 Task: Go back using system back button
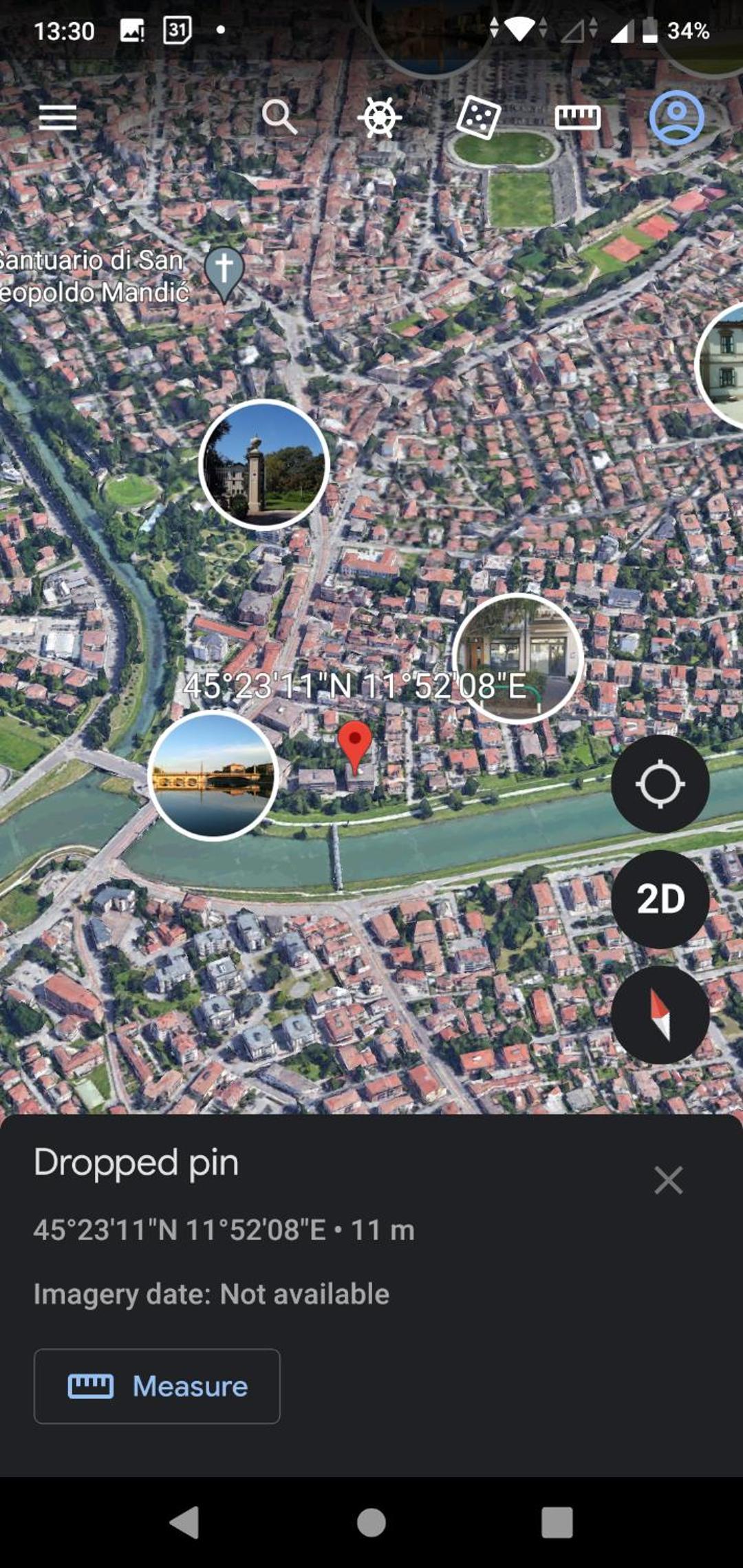tap(184, 1522)
